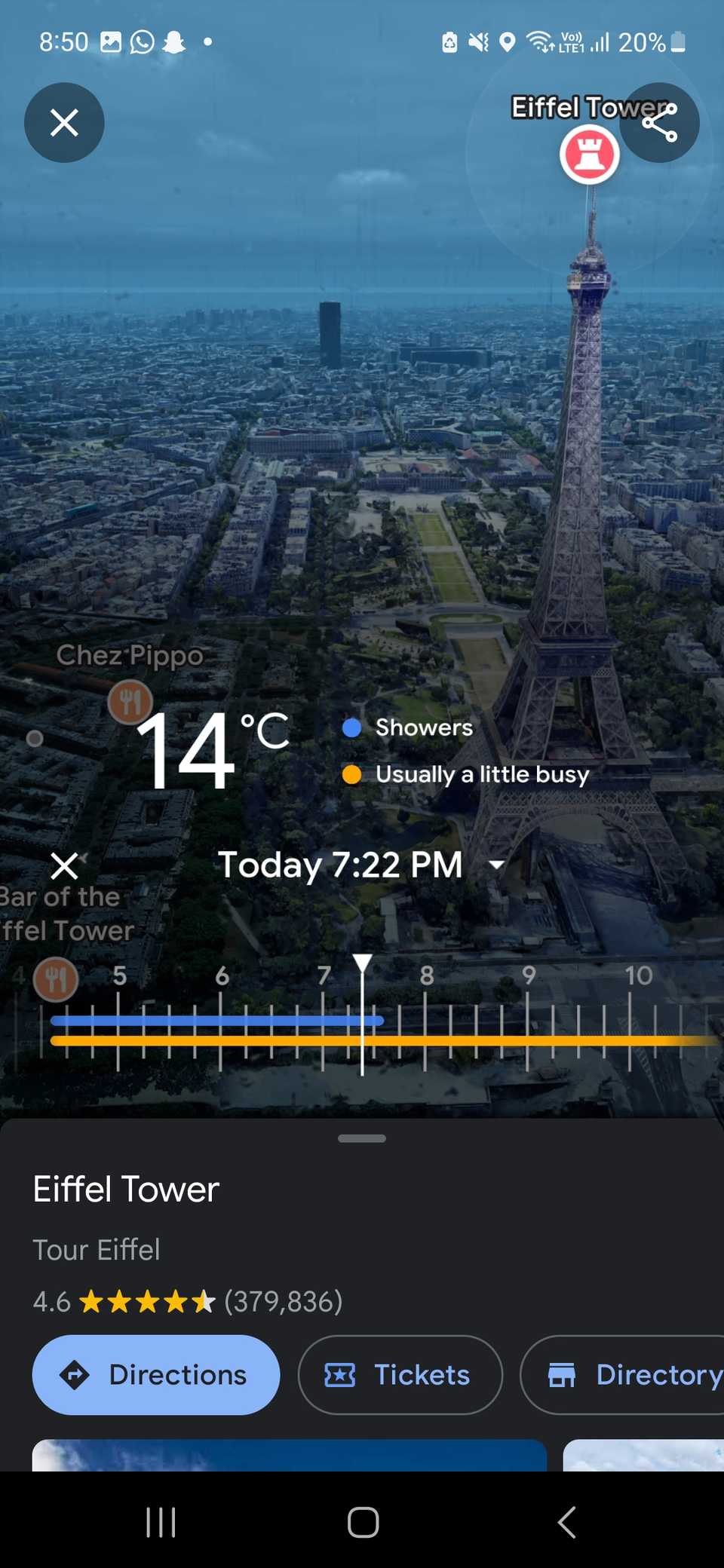The width and height of the screenshot is (724, 1568).
Task: Tap the Usually a little busy indicator
Action: (351, 774)
